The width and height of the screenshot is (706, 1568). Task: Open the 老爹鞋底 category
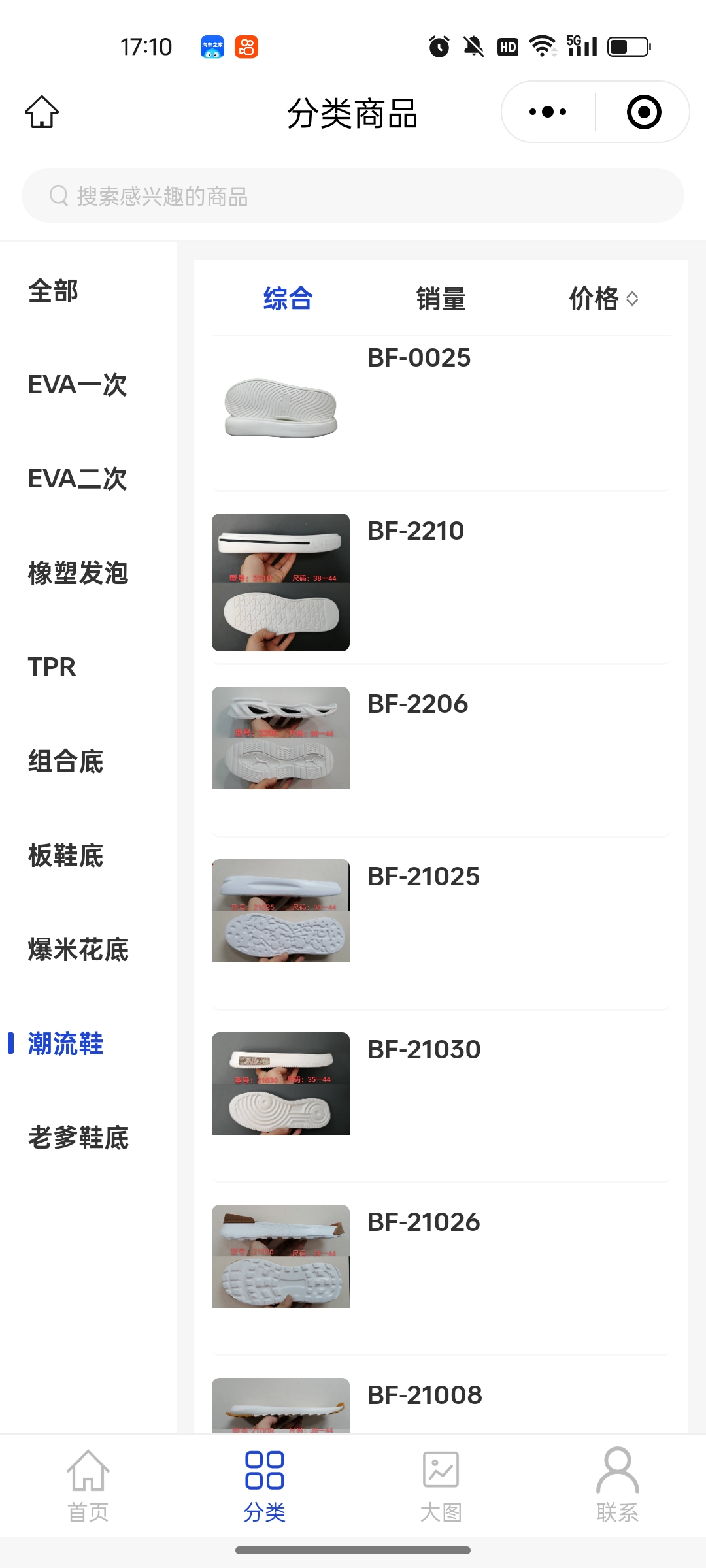[x=78, y=1137]
